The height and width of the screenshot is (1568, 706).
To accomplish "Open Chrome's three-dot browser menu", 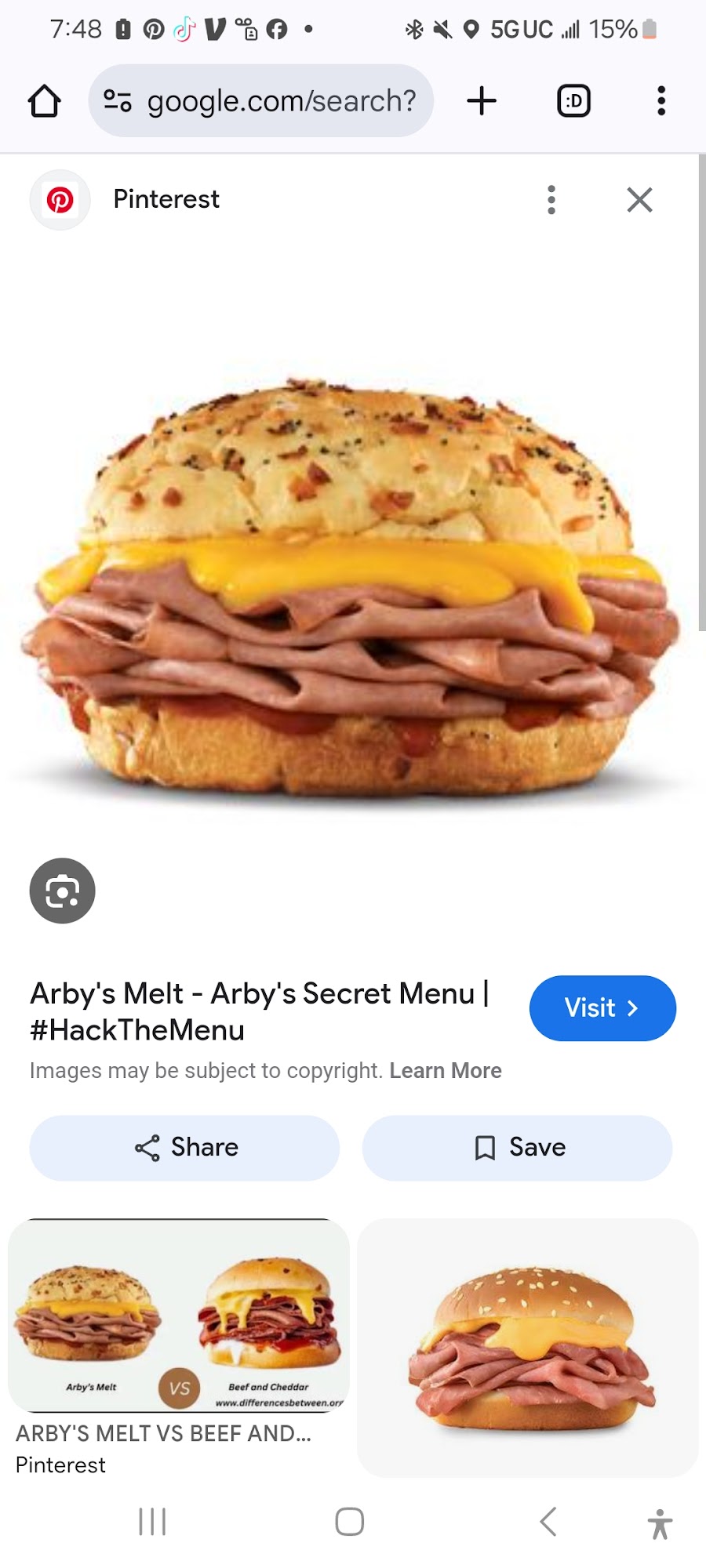I will point(661,100).
